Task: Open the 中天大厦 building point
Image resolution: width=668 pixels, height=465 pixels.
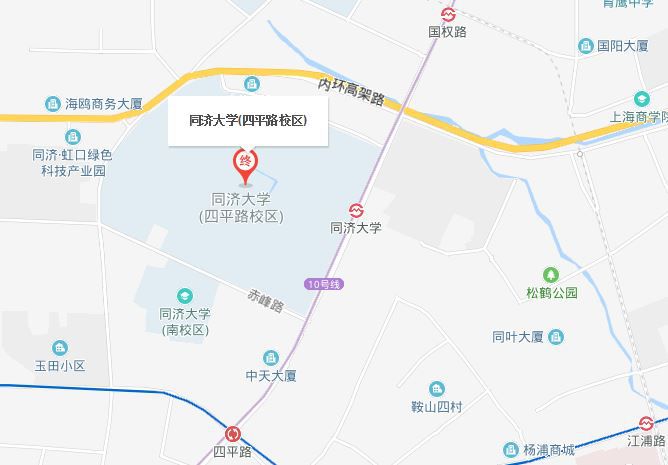Action: pos(270,358)
